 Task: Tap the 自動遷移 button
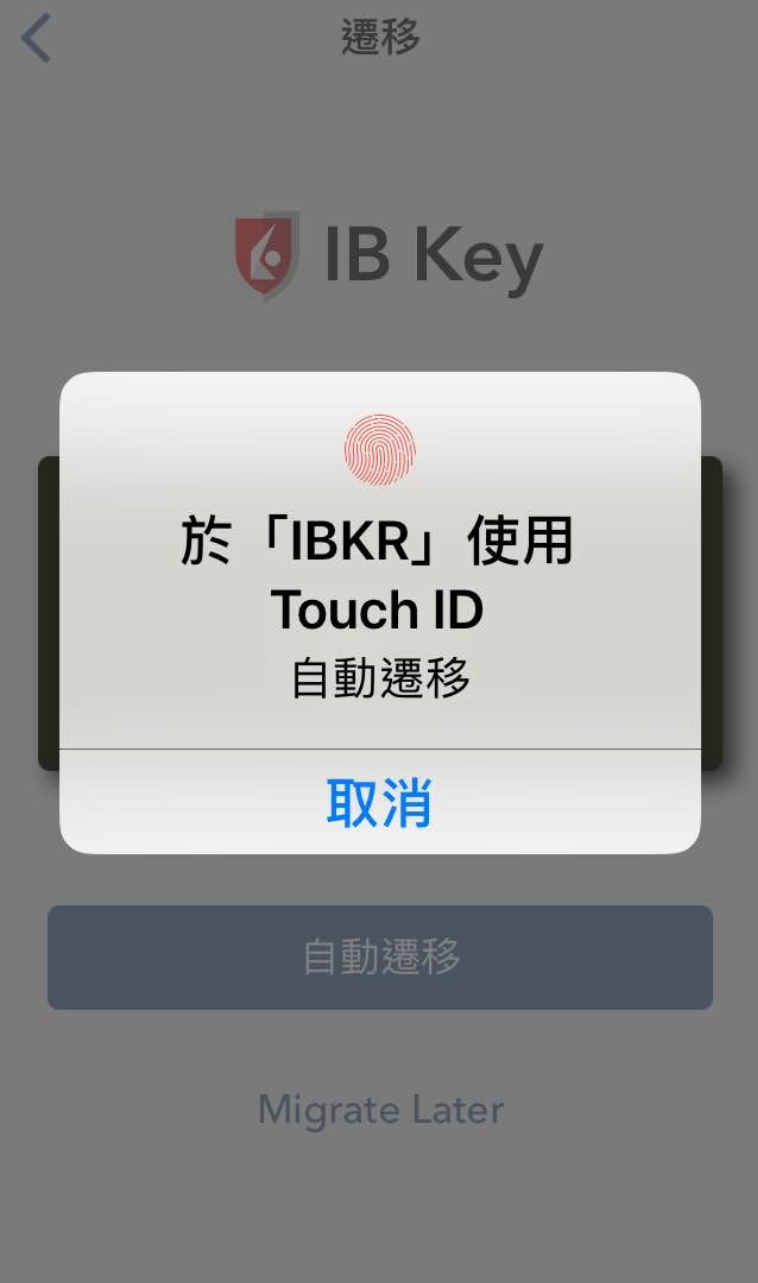pyautogui.click(x=380, y=957)
